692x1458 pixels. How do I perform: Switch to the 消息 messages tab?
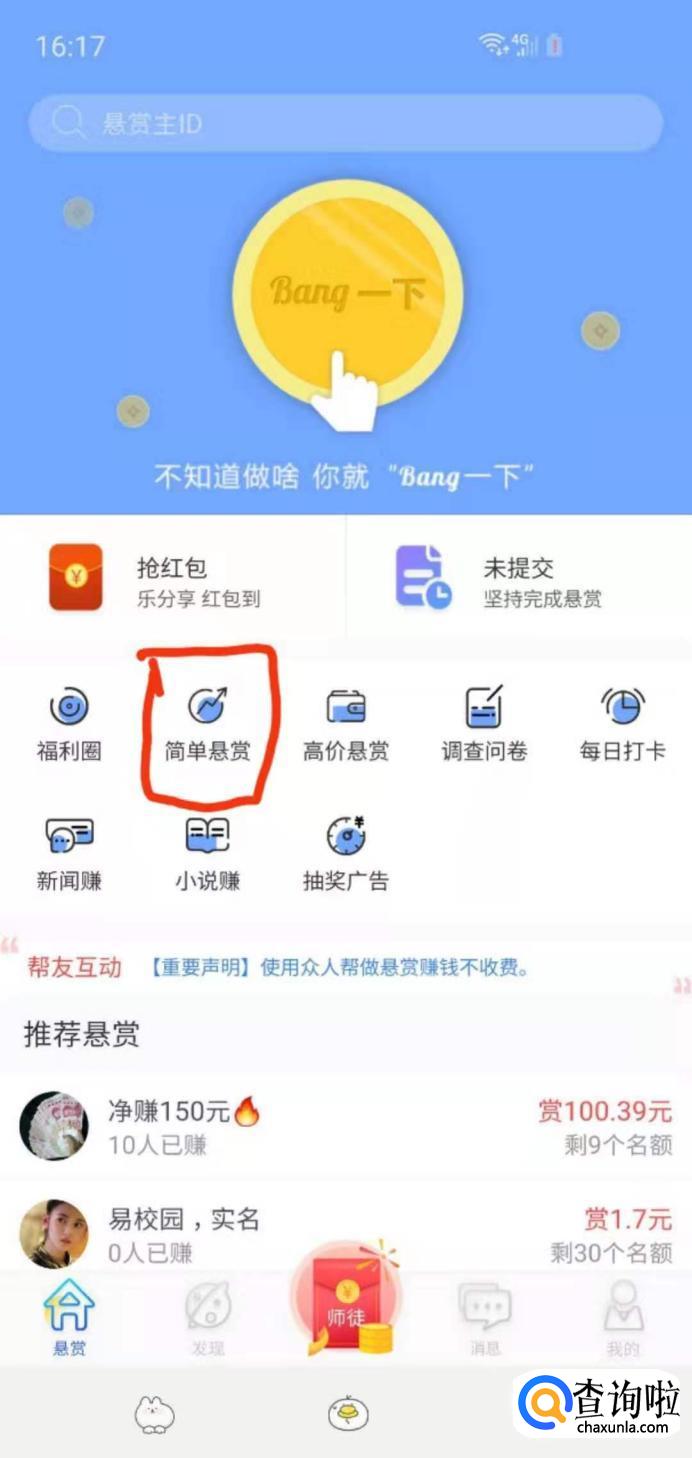pos(485,1318)
